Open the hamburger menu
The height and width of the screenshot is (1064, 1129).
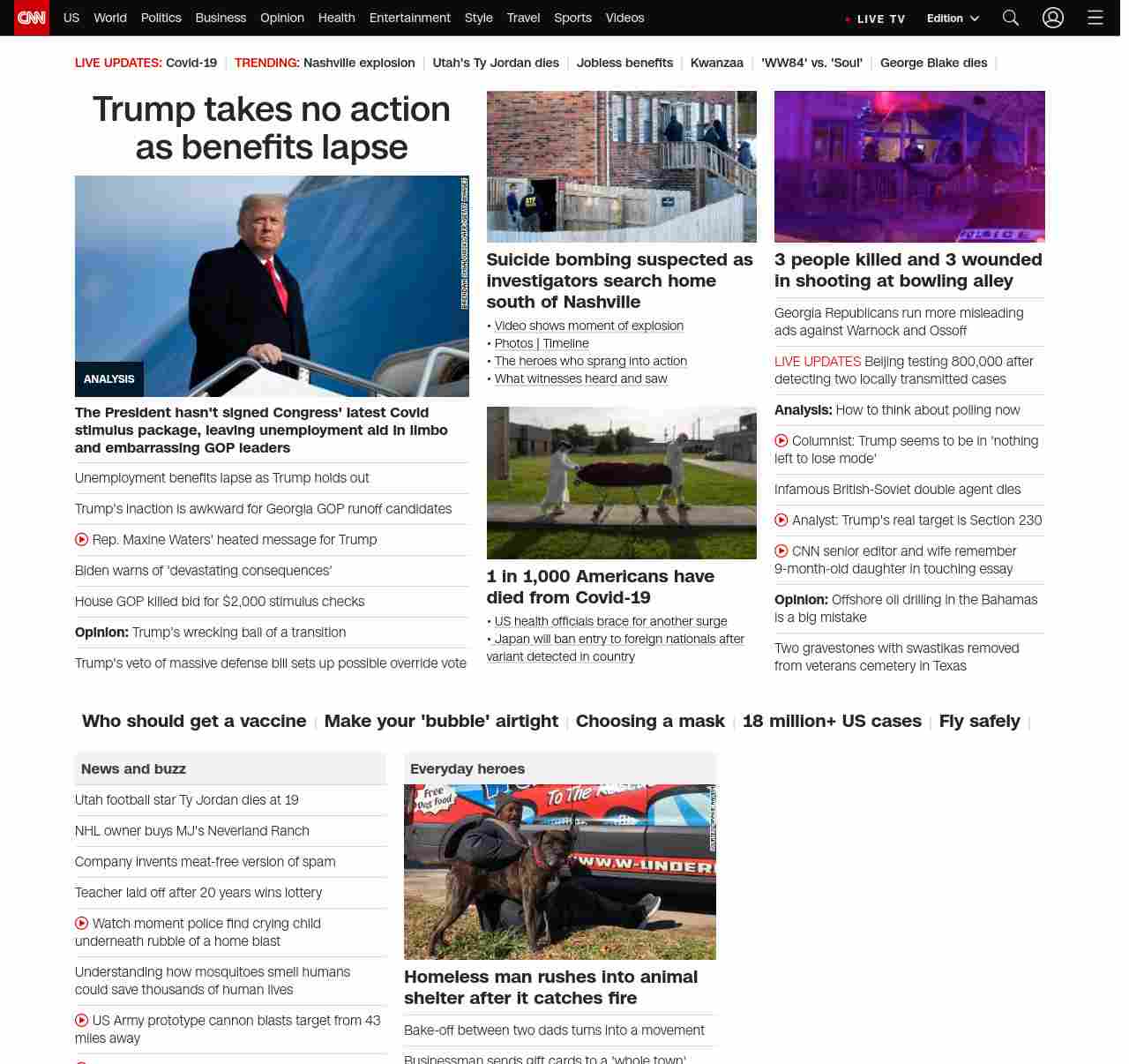pos(1095,18)
